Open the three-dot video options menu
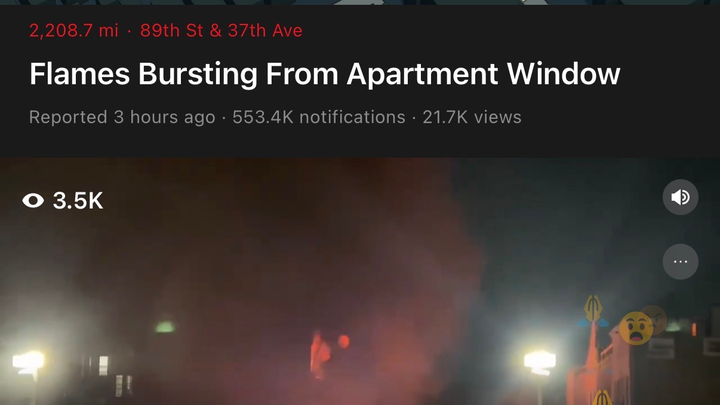The image size is (720, 405). 680,262
